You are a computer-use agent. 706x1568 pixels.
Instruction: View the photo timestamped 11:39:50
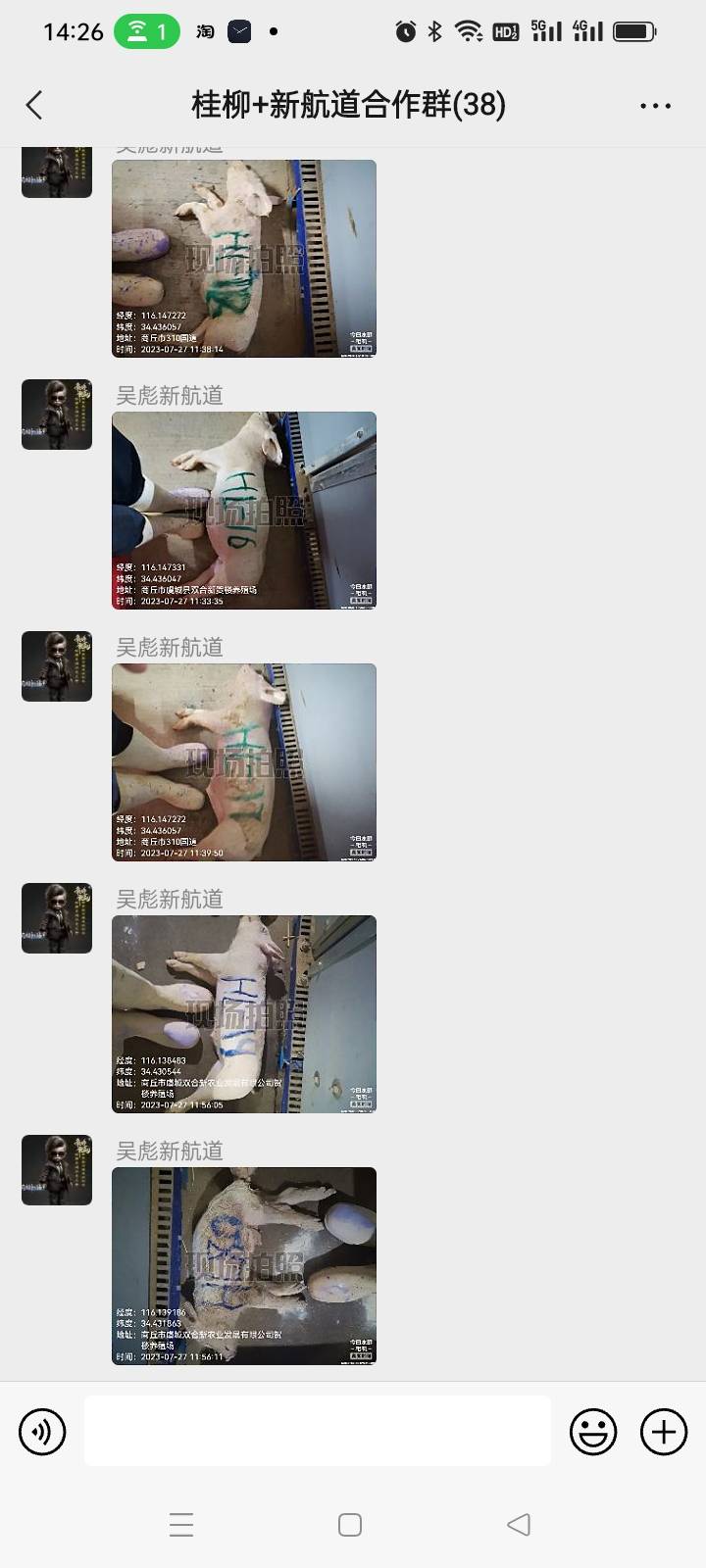click(244, 762)
